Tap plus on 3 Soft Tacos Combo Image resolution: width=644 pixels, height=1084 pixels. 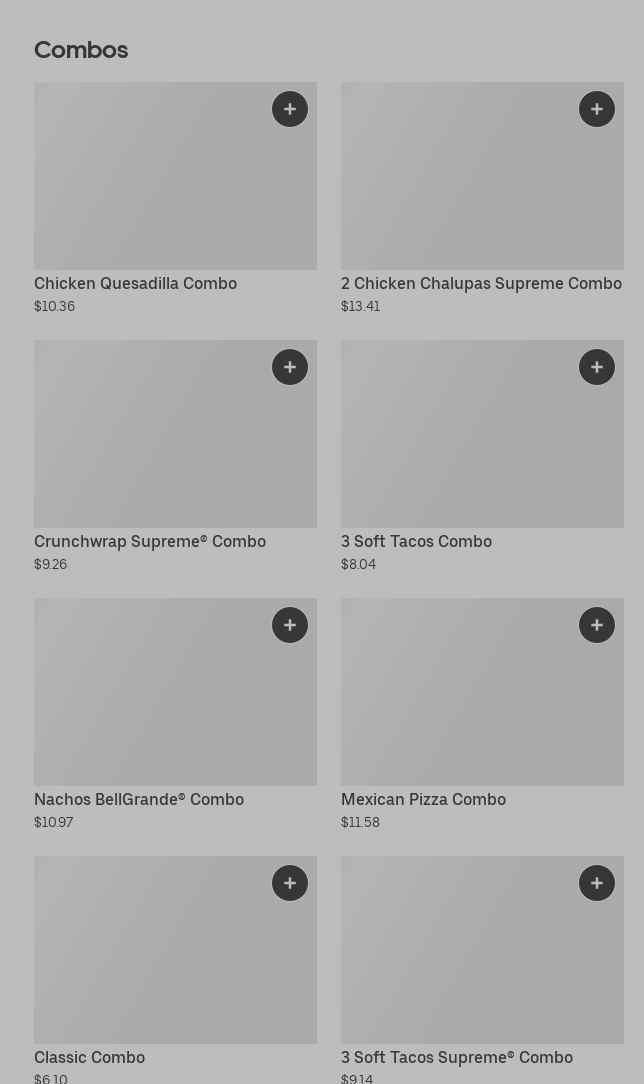[x=597, y=367]
